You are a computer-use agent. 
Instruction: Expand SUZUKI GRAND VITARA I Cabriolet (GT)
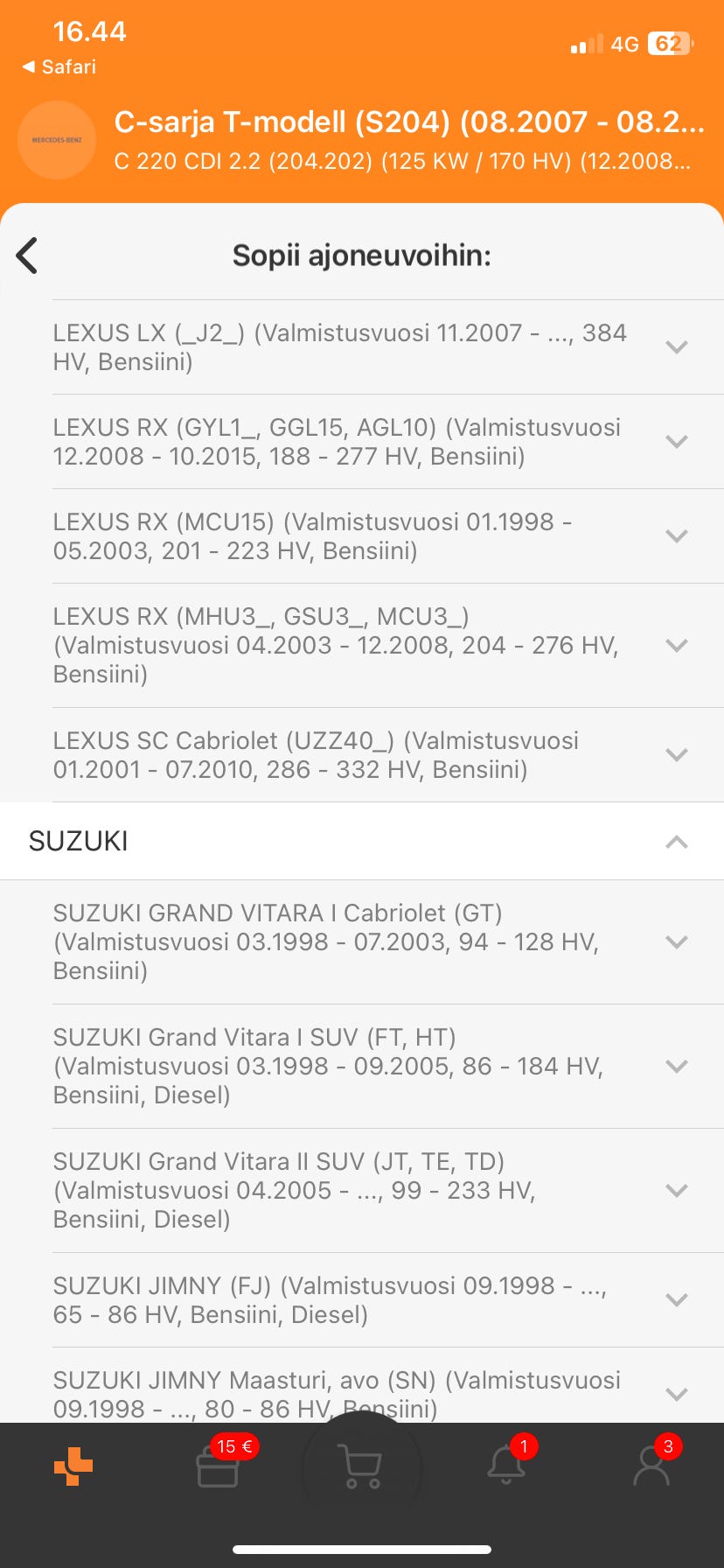click(676, 942)
